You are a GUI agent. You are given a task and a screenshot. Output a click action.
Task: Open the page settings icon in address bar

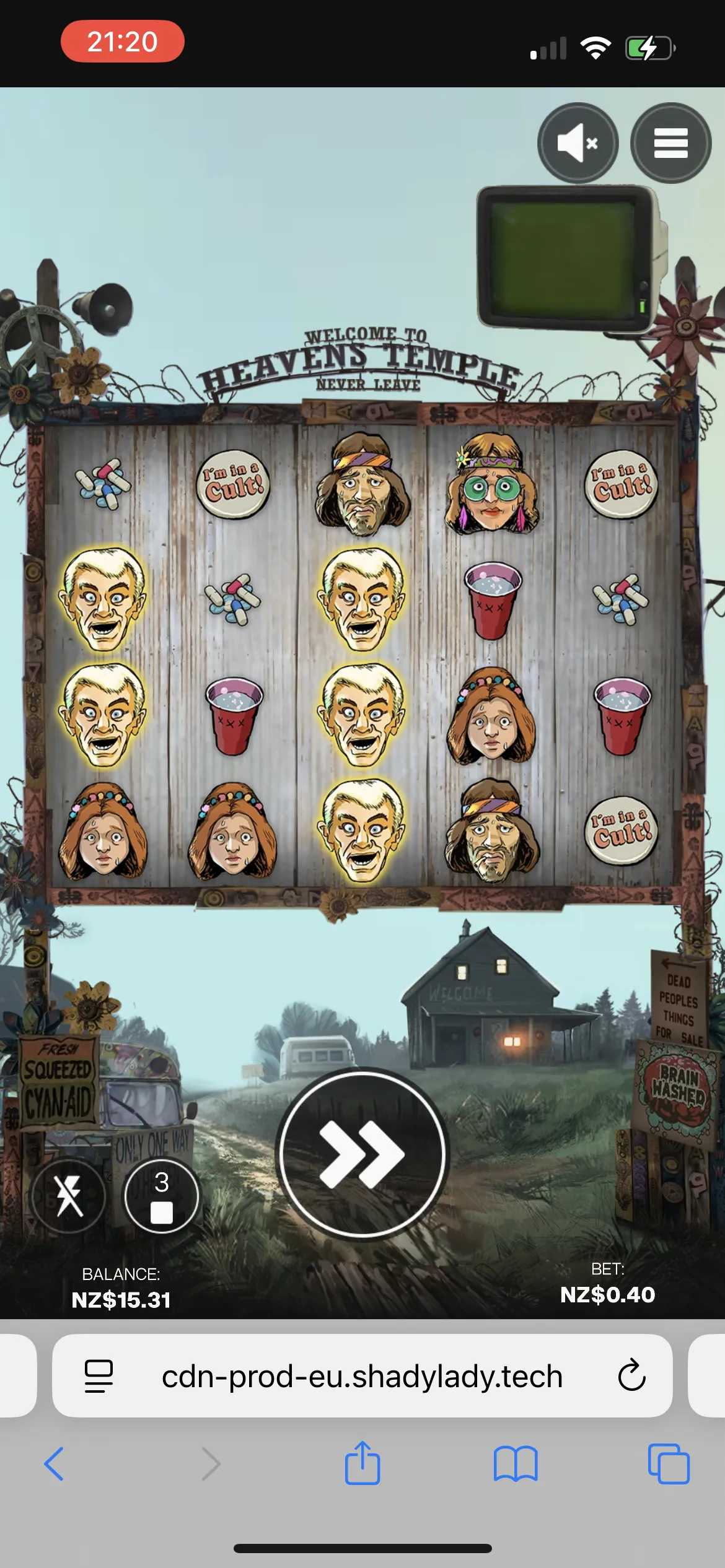[98, 1376]
